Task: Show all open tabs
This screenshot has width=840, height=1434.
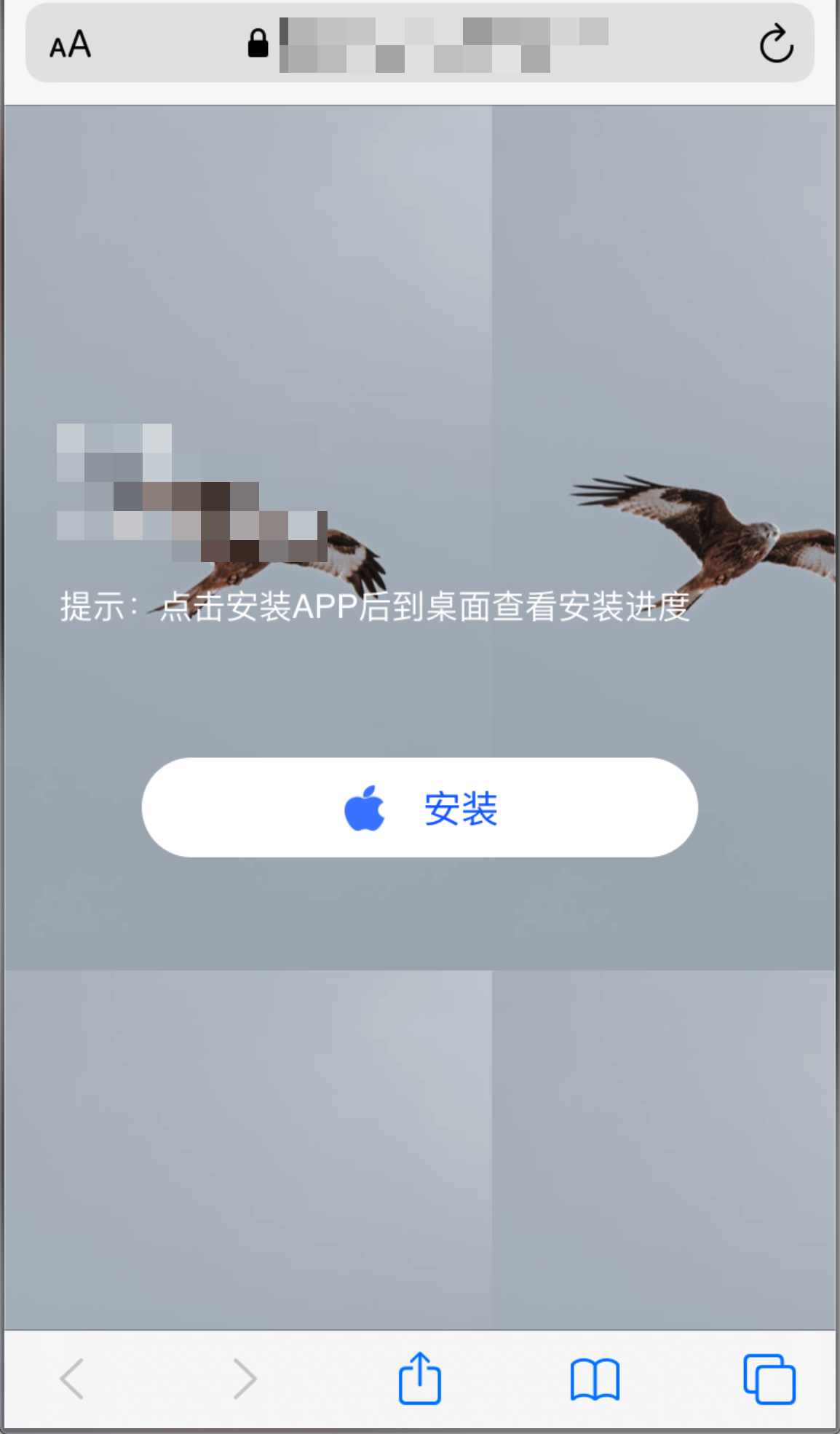Action: click(x=769, y=1379)
